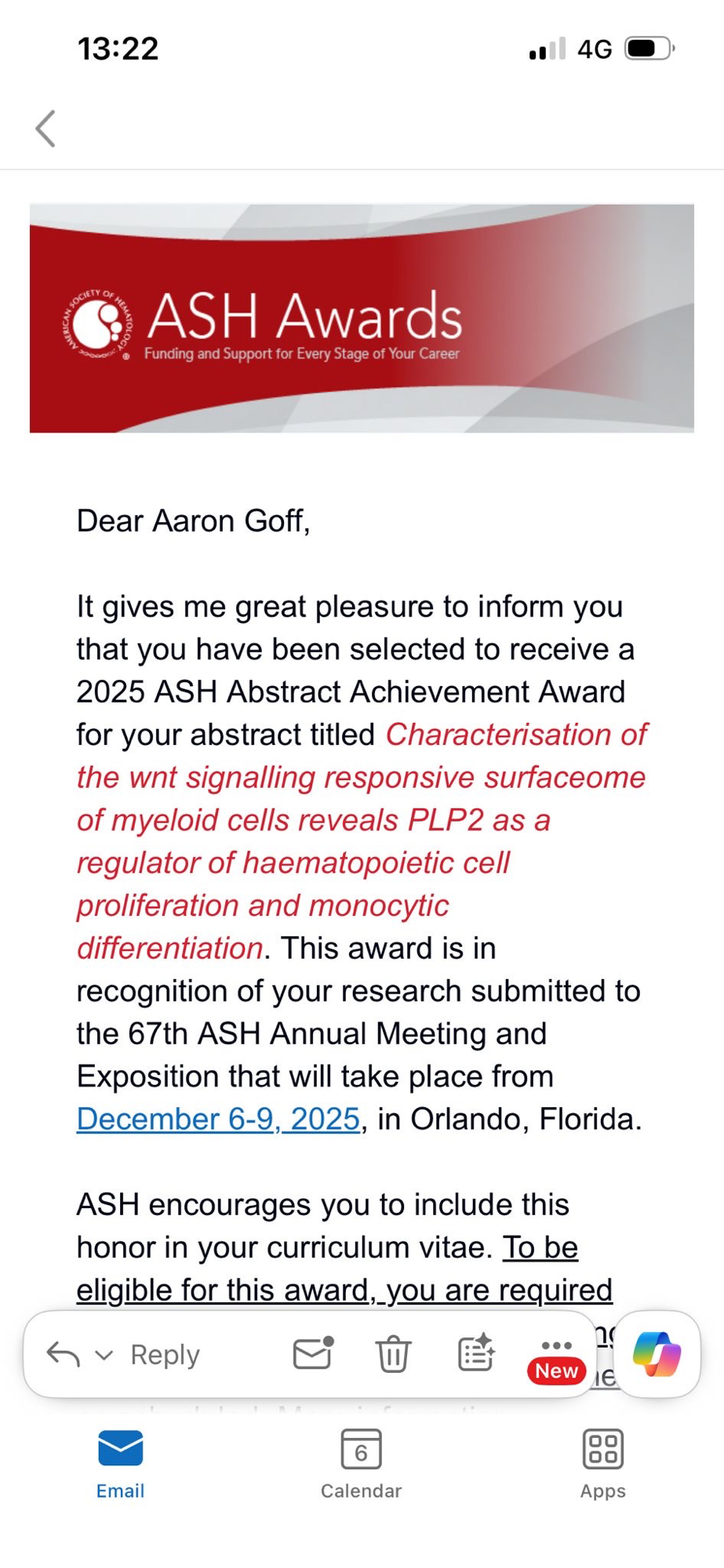Screen dimensions: 724x1568
Task: Summarize the email with the sparkle list icon
Action: pyautogui.click(x=475, y=1353)
